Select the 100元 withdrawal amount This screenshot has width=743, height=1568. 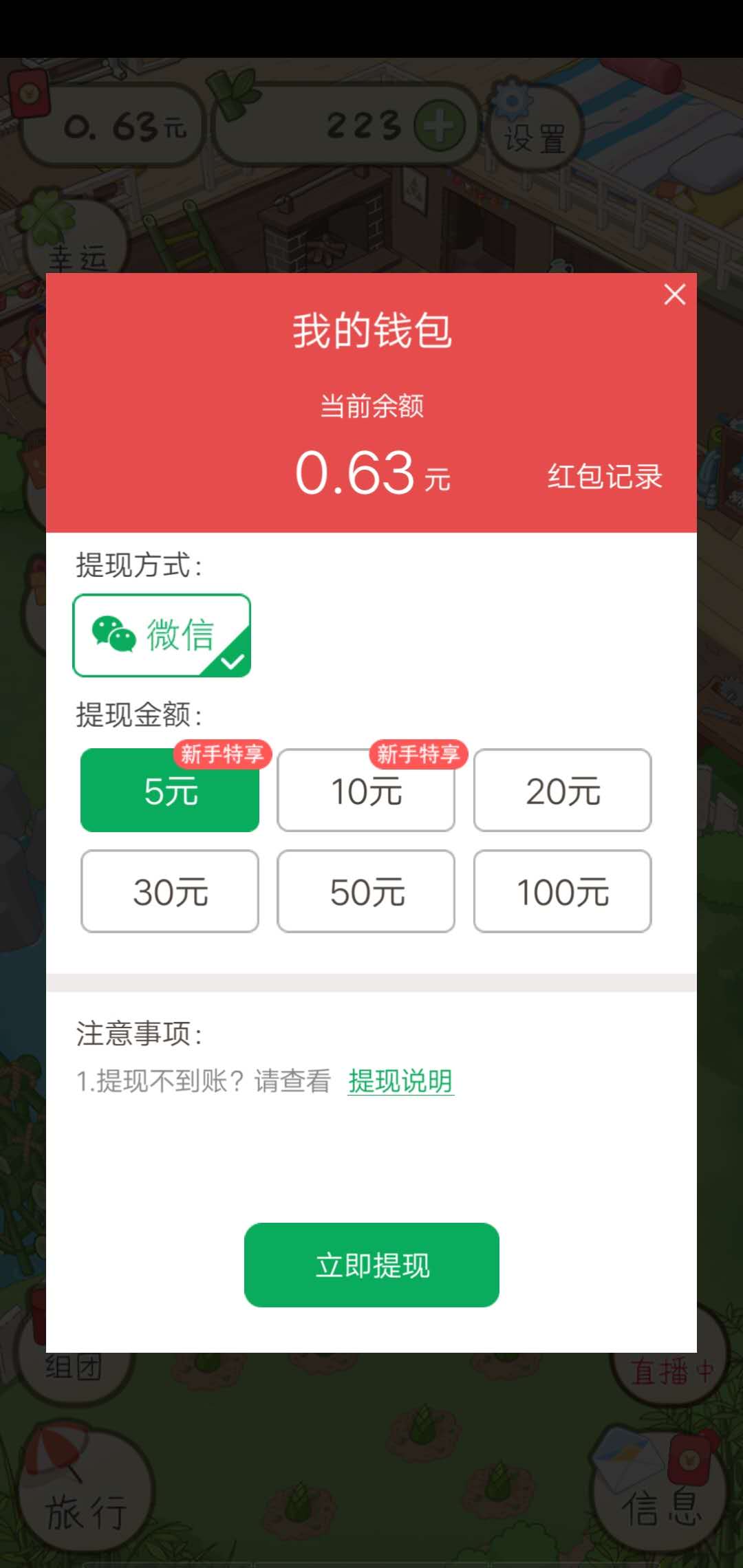coord(562,892)
